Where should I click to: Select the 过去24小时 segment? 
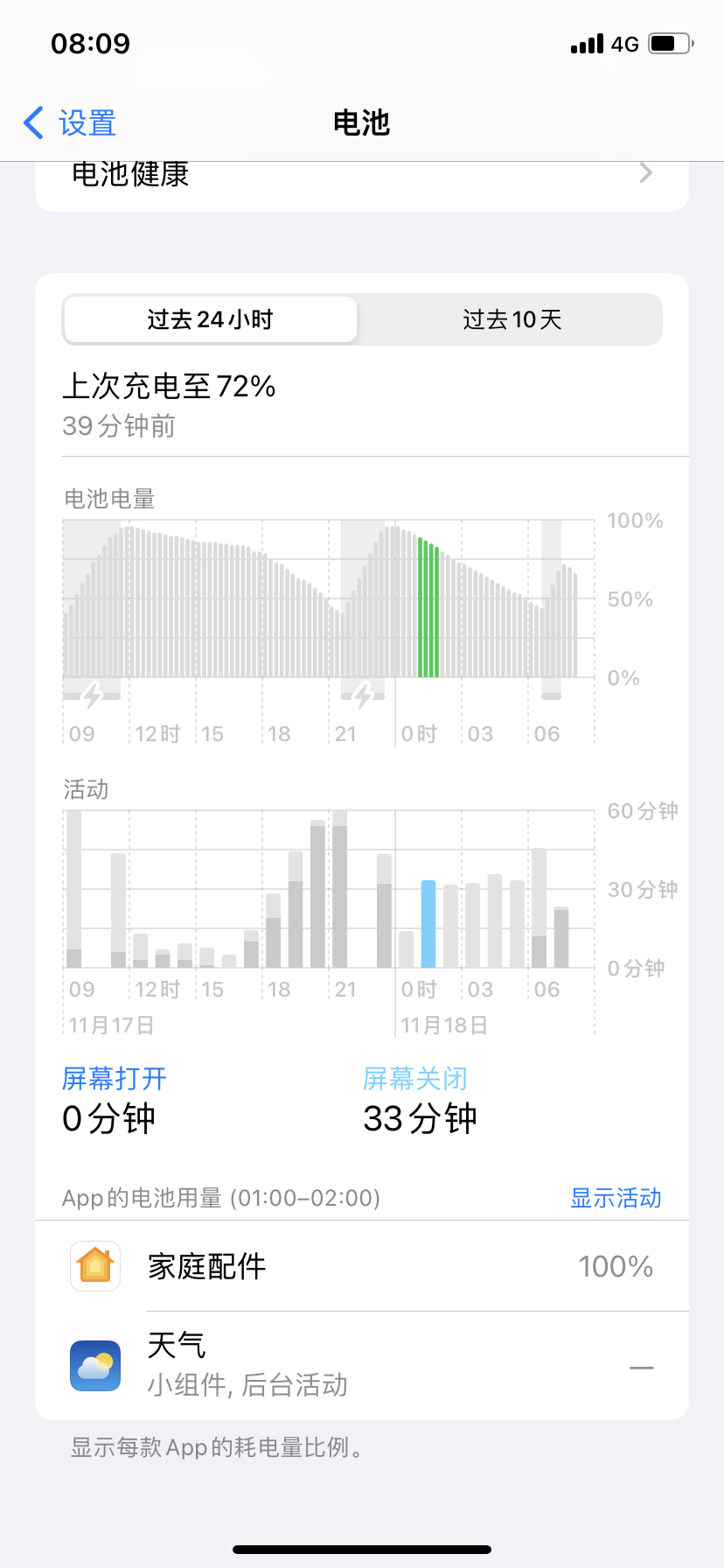pos(210,319)
